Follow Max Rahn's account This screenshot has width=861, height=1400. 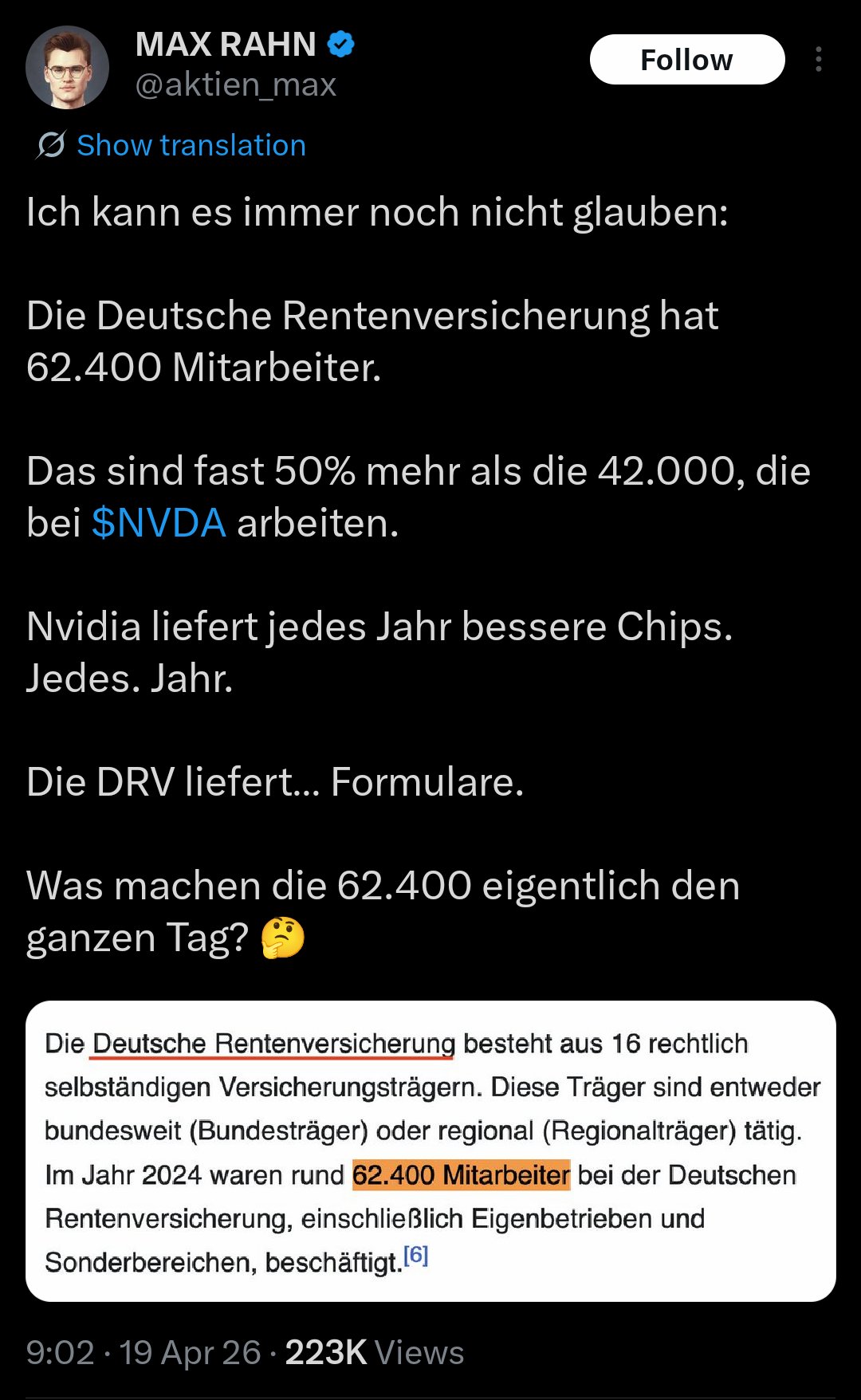pyautogui.click(x=686, y=60)
